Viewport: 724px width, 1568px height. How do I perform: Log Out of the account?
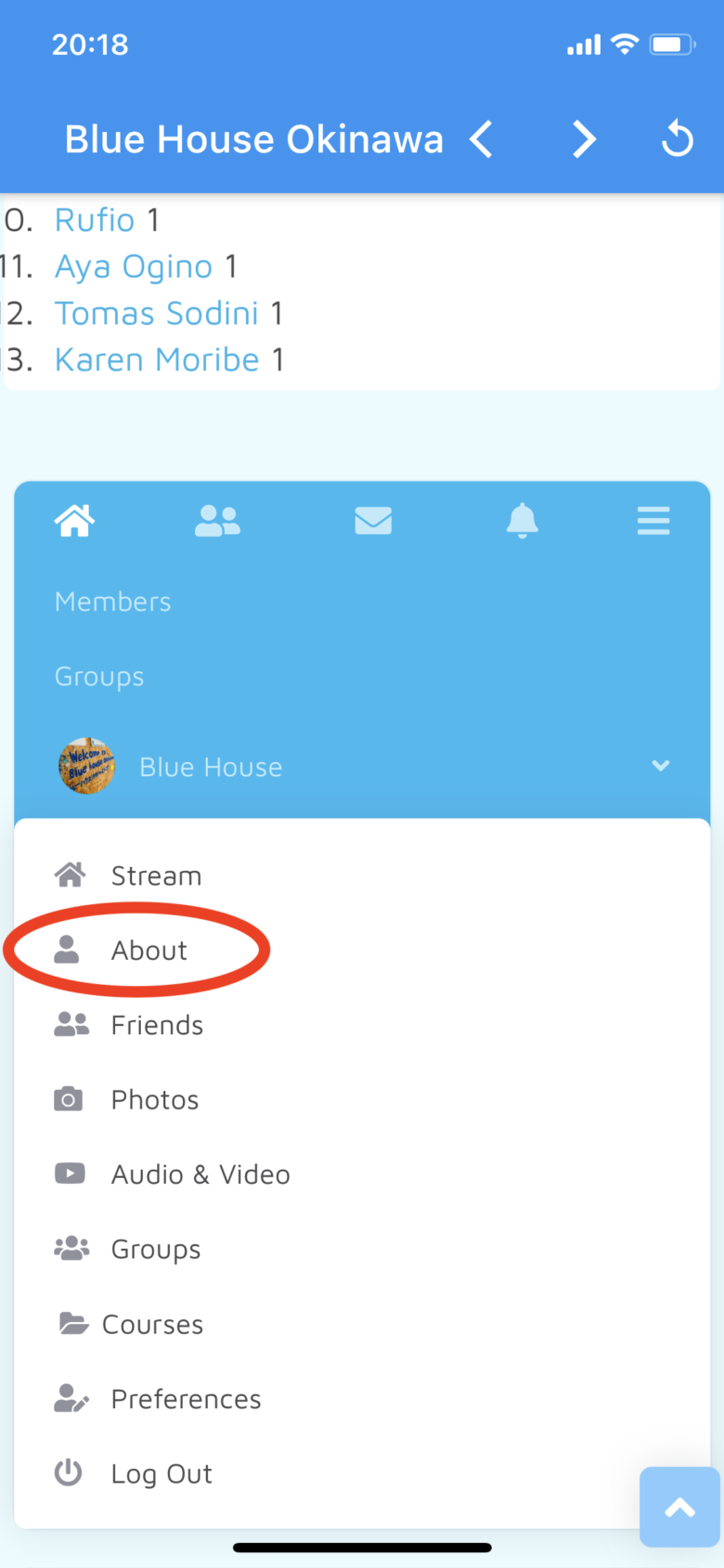point(161,1473)
